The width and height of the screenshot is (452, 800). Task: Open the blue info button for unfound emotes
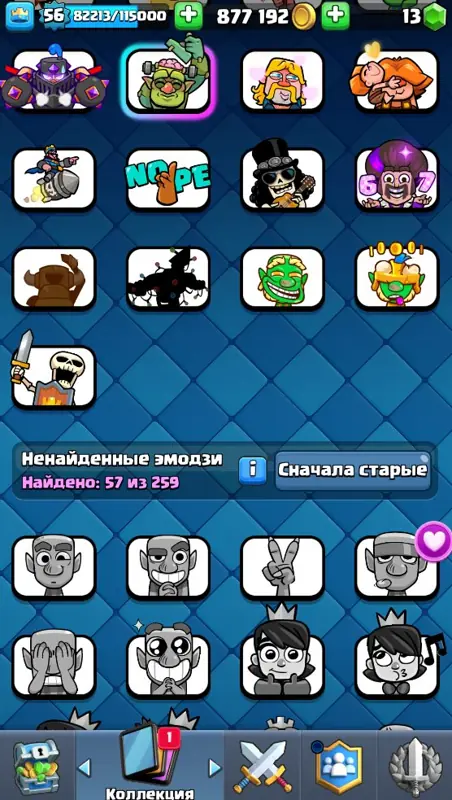click(253, 470)
